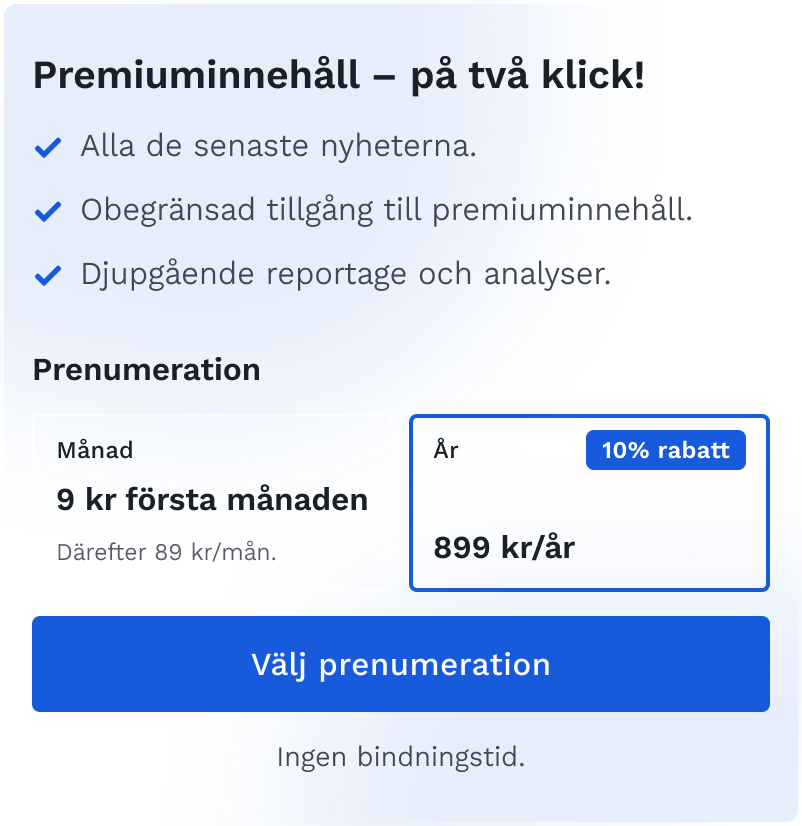This screenshot has height=826, width=802.
Task: Click the "Månad" plan label
Action: click(x=94, y=450)
